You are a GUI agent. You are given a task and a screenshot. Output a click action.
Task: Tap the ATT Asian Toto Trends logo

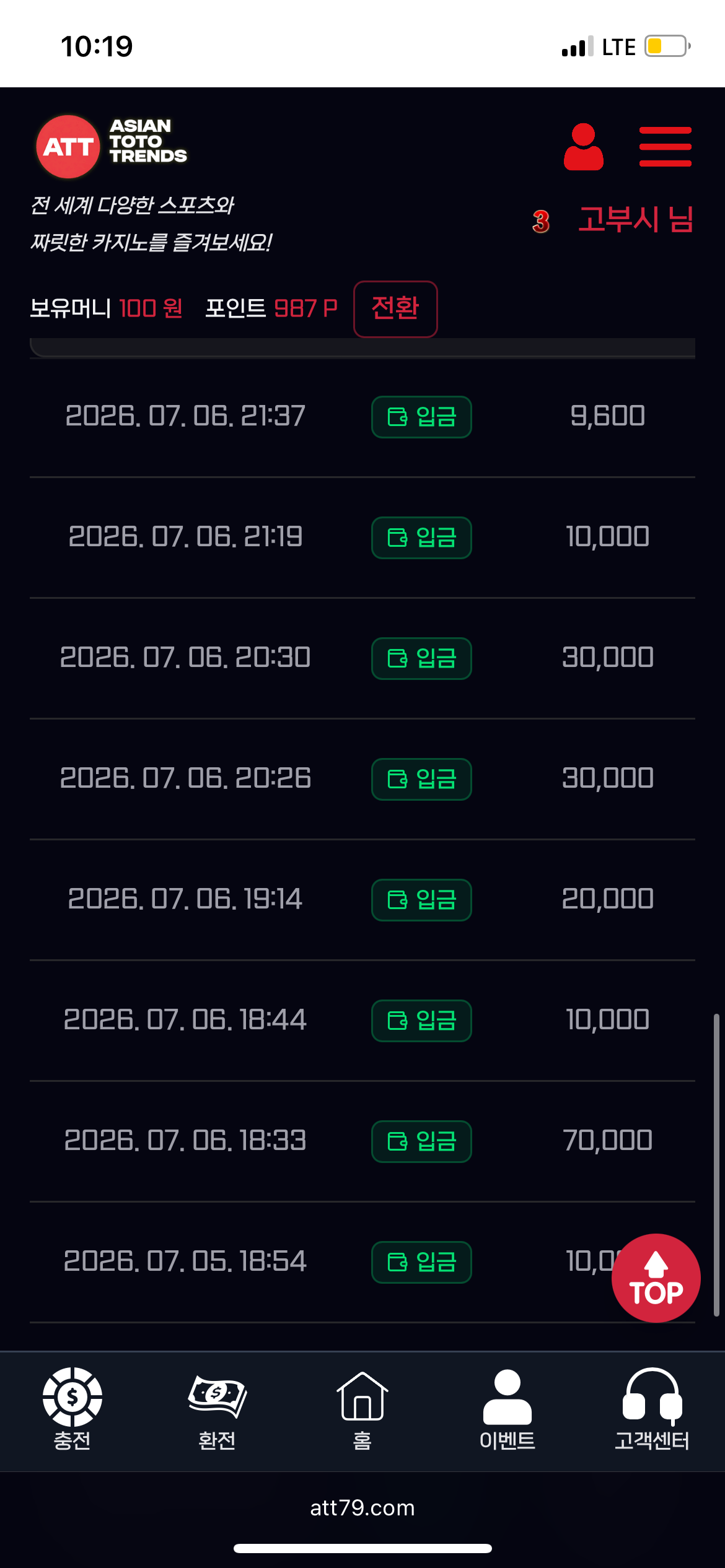point(112,147)
